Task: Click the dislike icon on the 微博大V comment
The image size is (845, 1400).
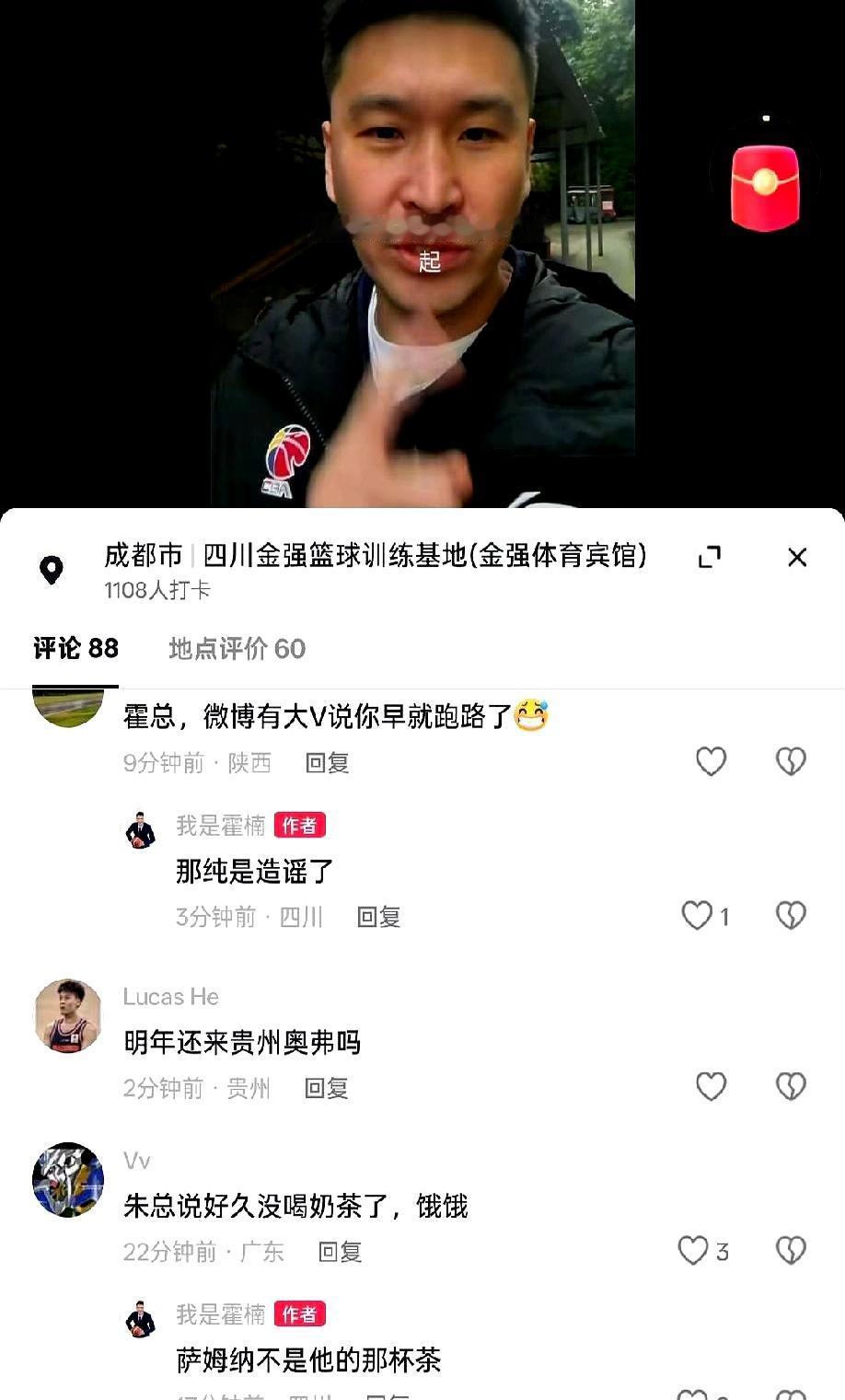Action: 790,761
